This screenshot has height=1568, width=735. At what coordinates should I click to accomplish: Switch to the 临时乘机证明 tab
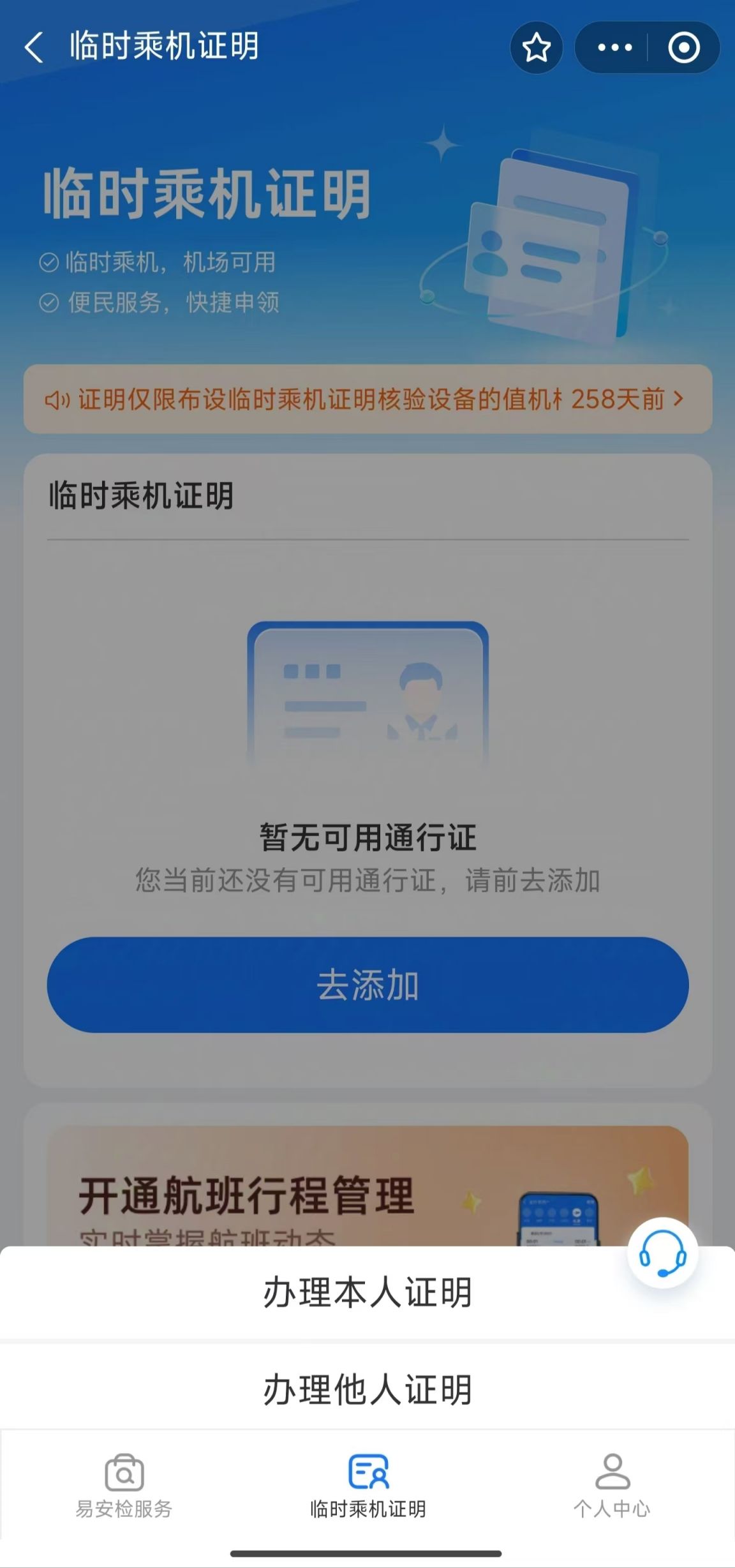(x=367, y=1486)
